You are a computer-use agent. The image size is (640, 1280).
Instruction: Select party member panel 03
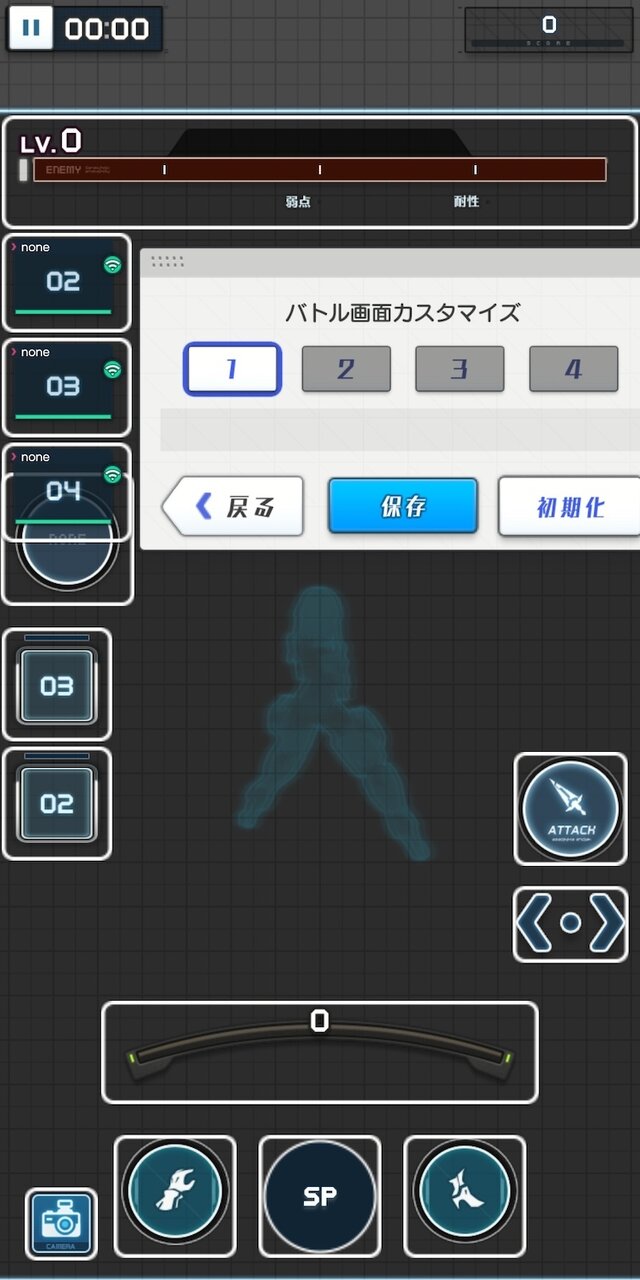(66, 388)
